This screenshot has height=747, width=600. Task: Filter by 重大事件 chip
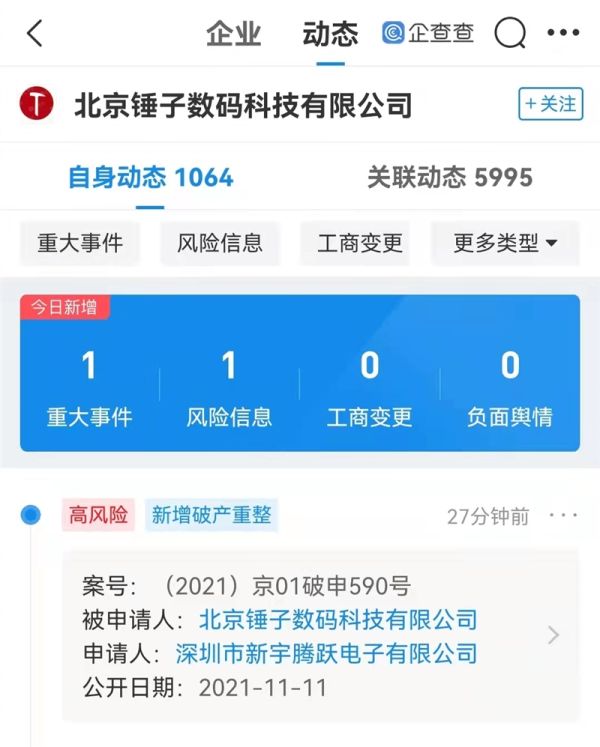(80, 242)
